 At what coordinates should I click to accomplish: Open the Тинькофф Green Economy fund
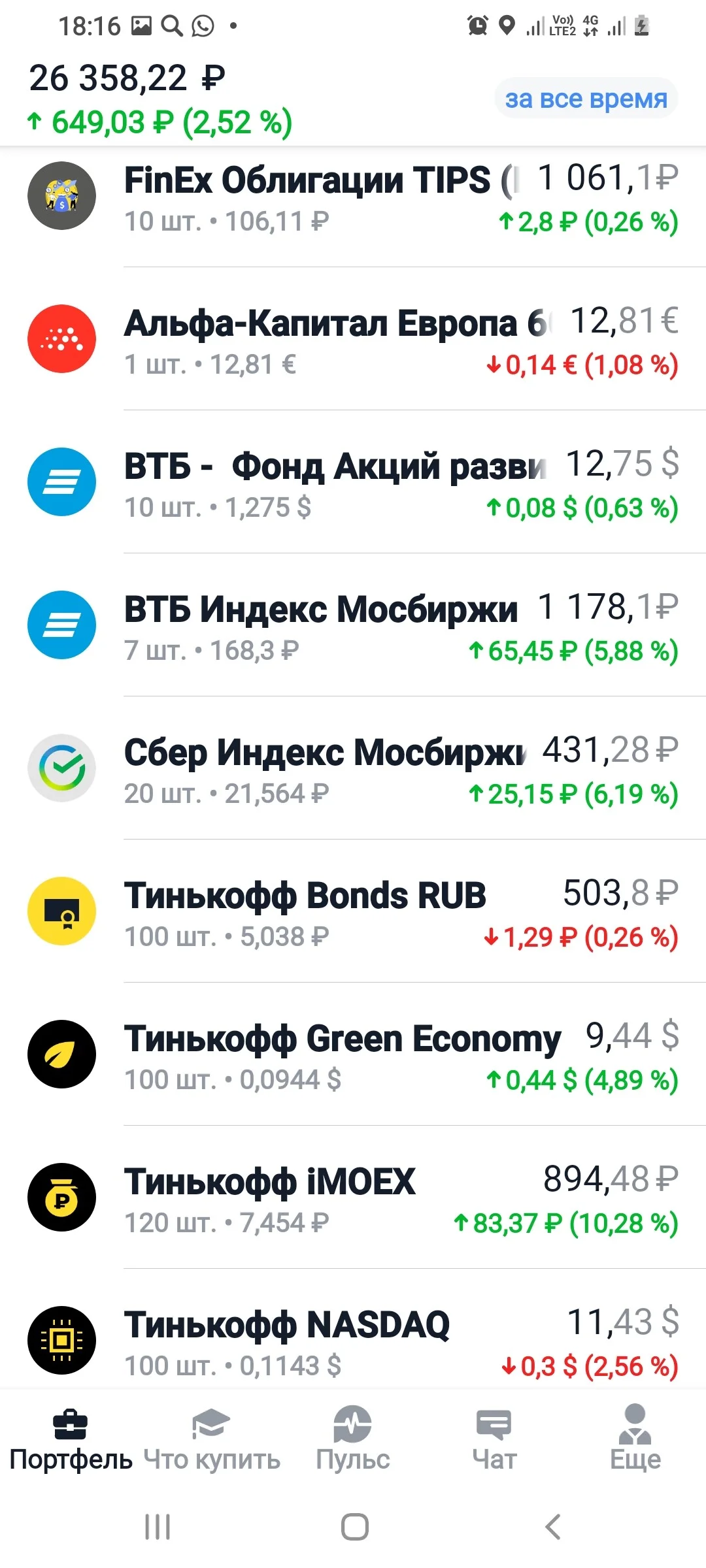tap(353, 1054)
